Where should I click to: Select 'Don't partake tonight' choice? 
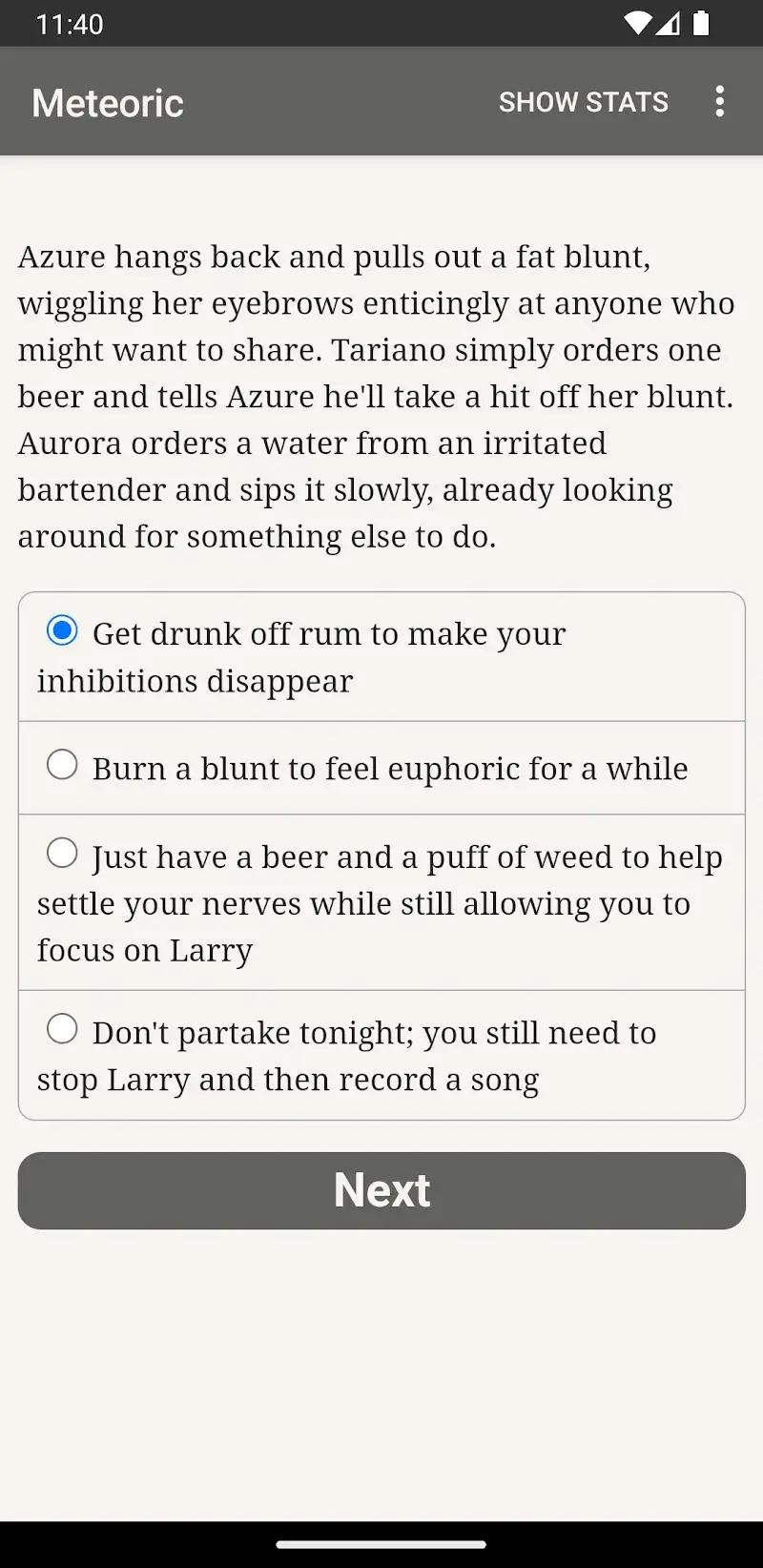(381, 1055)
